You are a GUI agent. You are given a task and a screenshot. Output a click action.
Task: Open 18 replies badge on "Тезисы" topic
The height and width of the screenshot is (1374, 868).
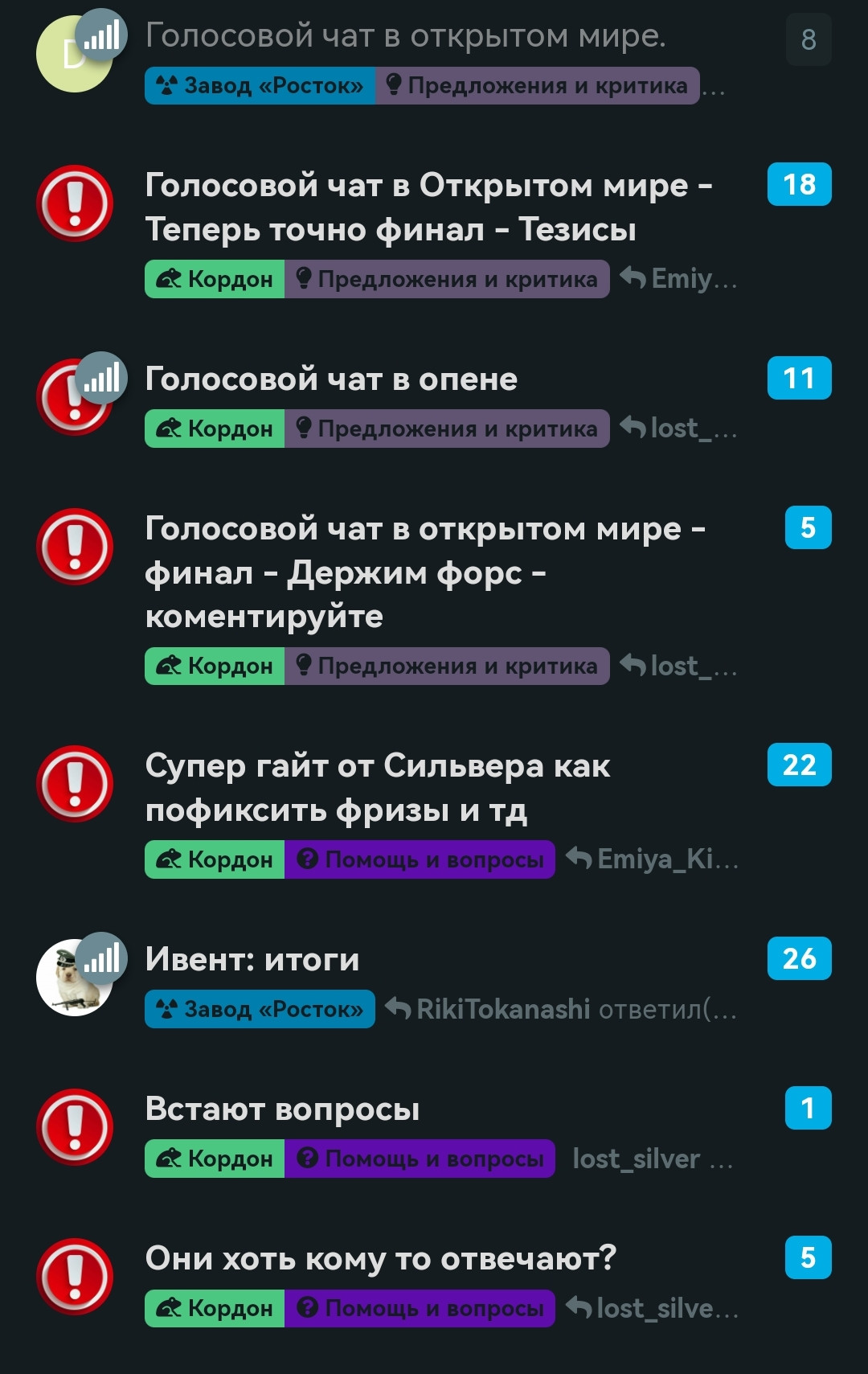[x=799, y=184]
